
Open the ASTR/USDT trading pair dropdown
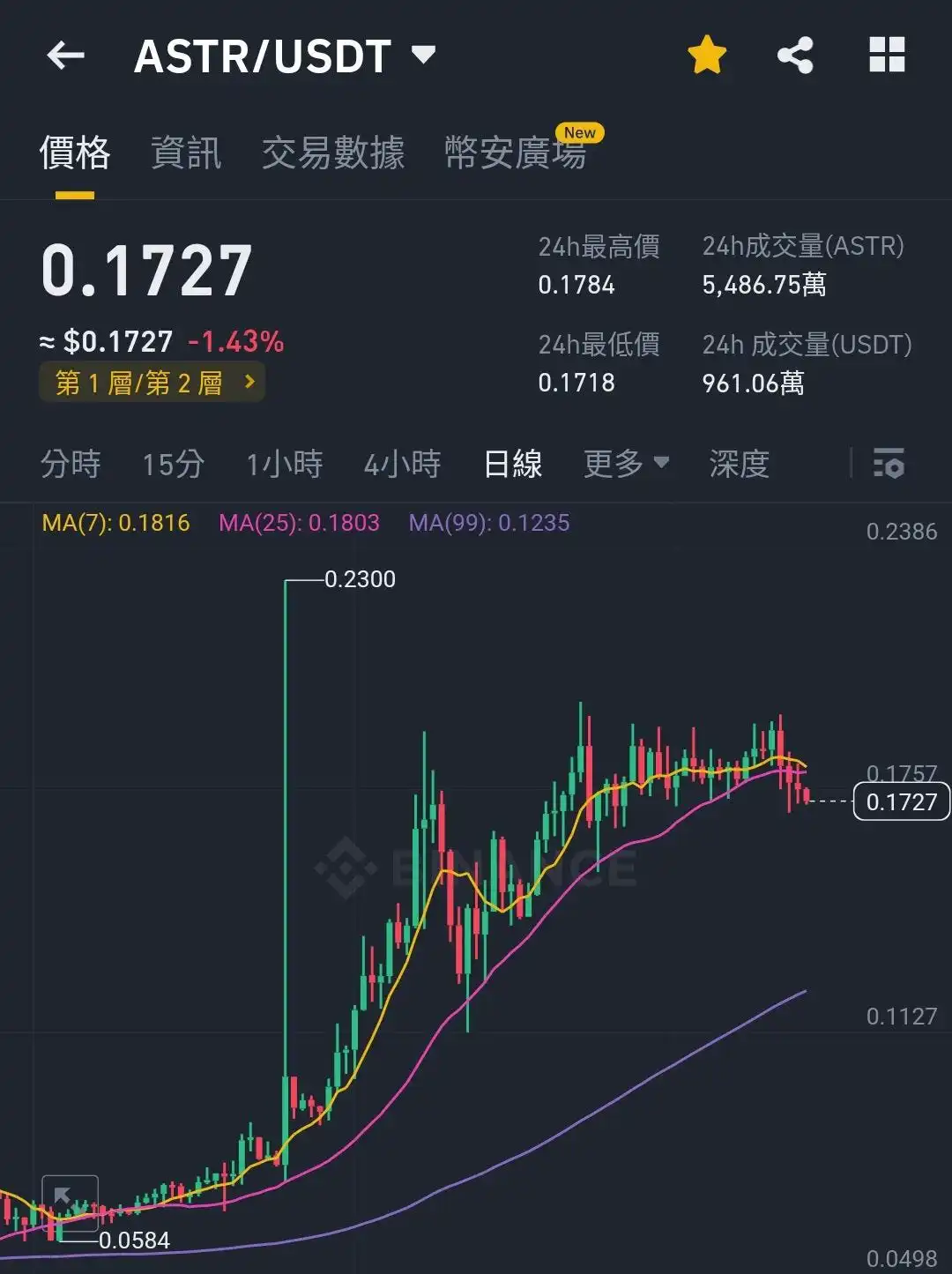click(x=285, y=56)
